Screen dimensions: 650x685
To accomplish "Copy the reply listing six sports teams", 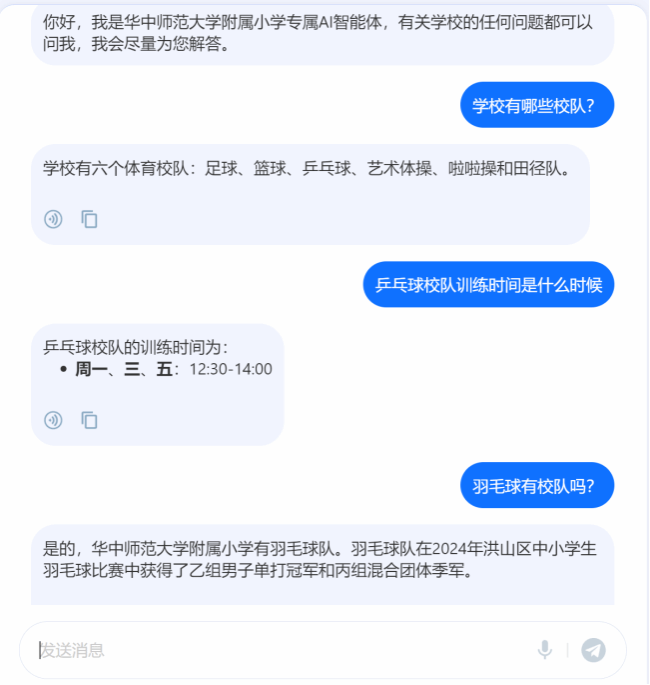I will [x=90, y=219].
